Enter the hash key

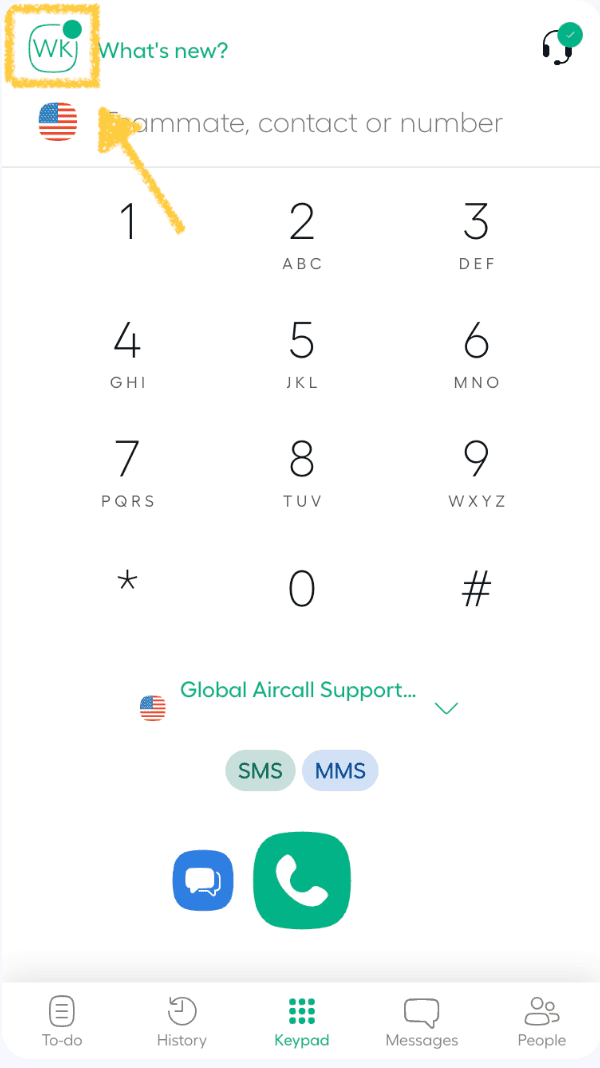476,589
